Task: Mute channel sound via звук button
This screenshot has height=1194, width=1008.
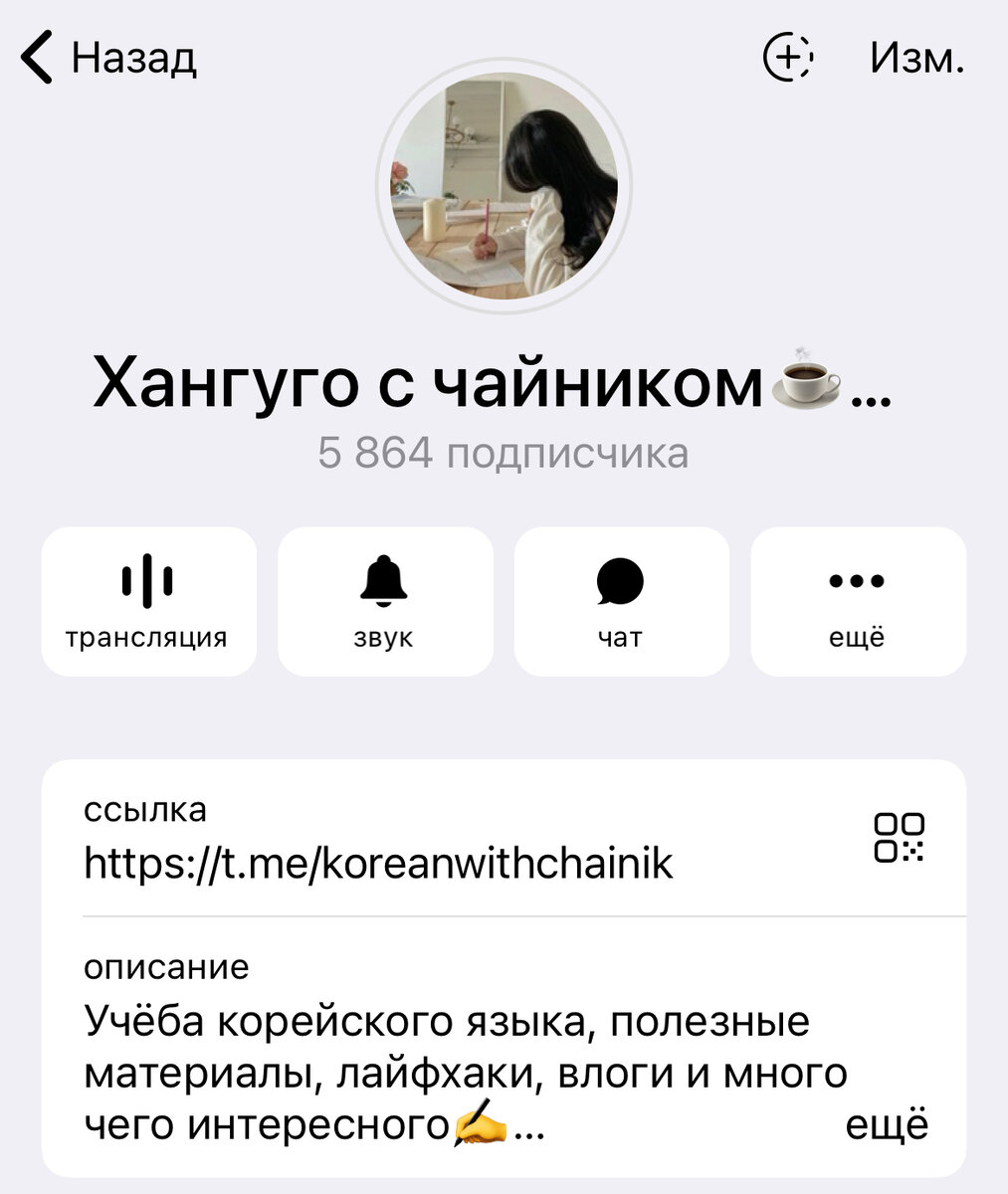Action: pyautogui.click(x=384, y=600)
